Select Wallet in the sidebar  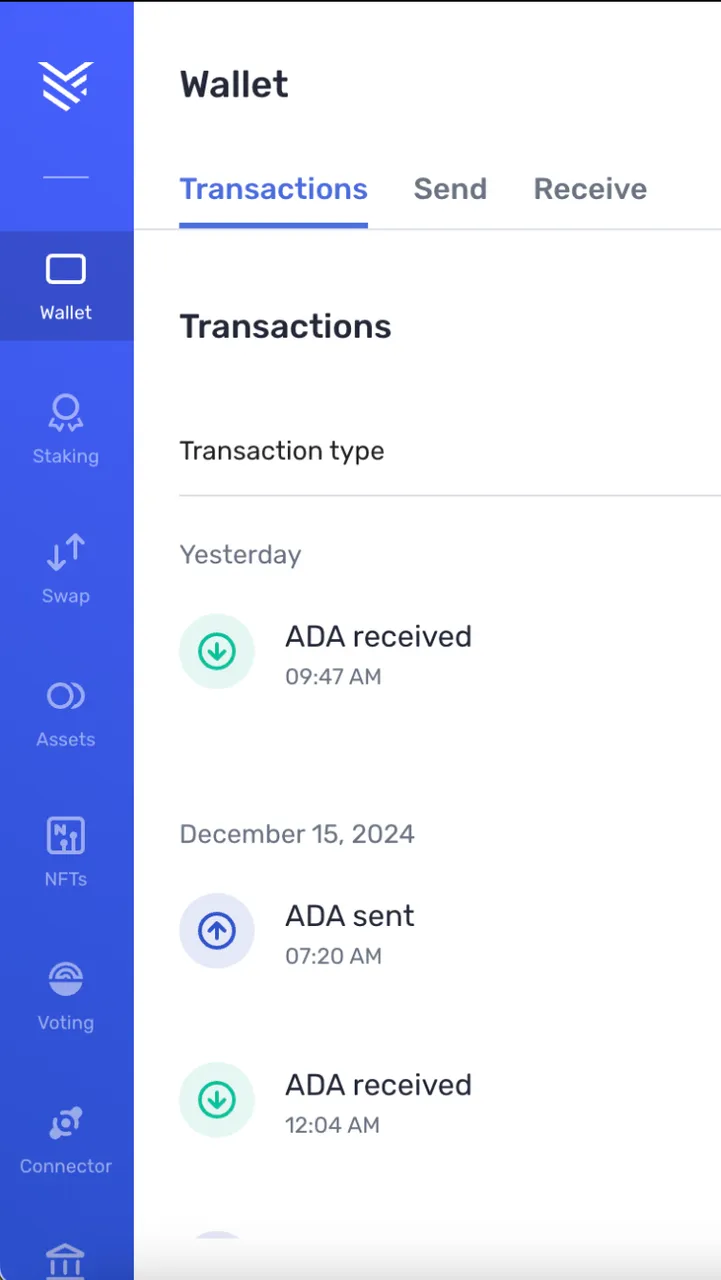(66, 286)
